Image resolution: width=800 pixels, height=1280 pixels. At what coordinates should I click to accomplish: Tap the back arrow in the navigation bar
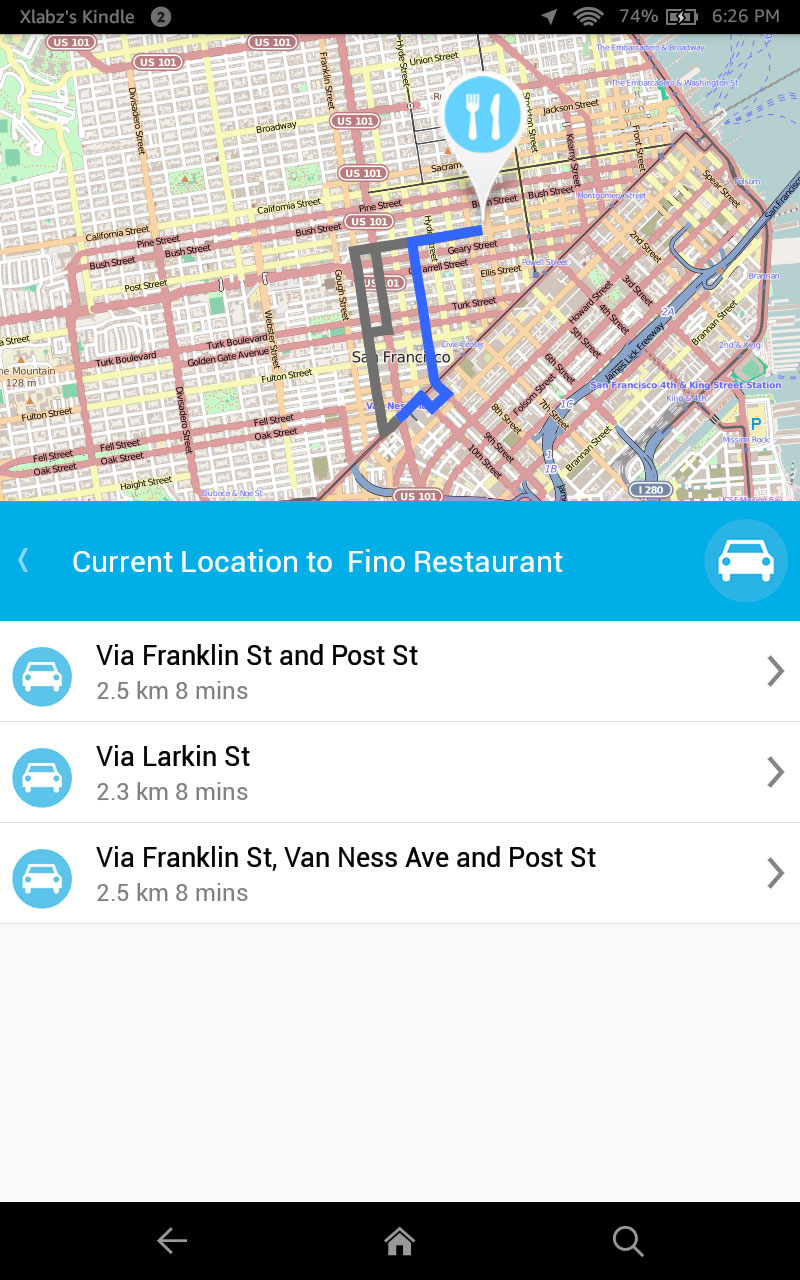click(x=171, y=1240)
